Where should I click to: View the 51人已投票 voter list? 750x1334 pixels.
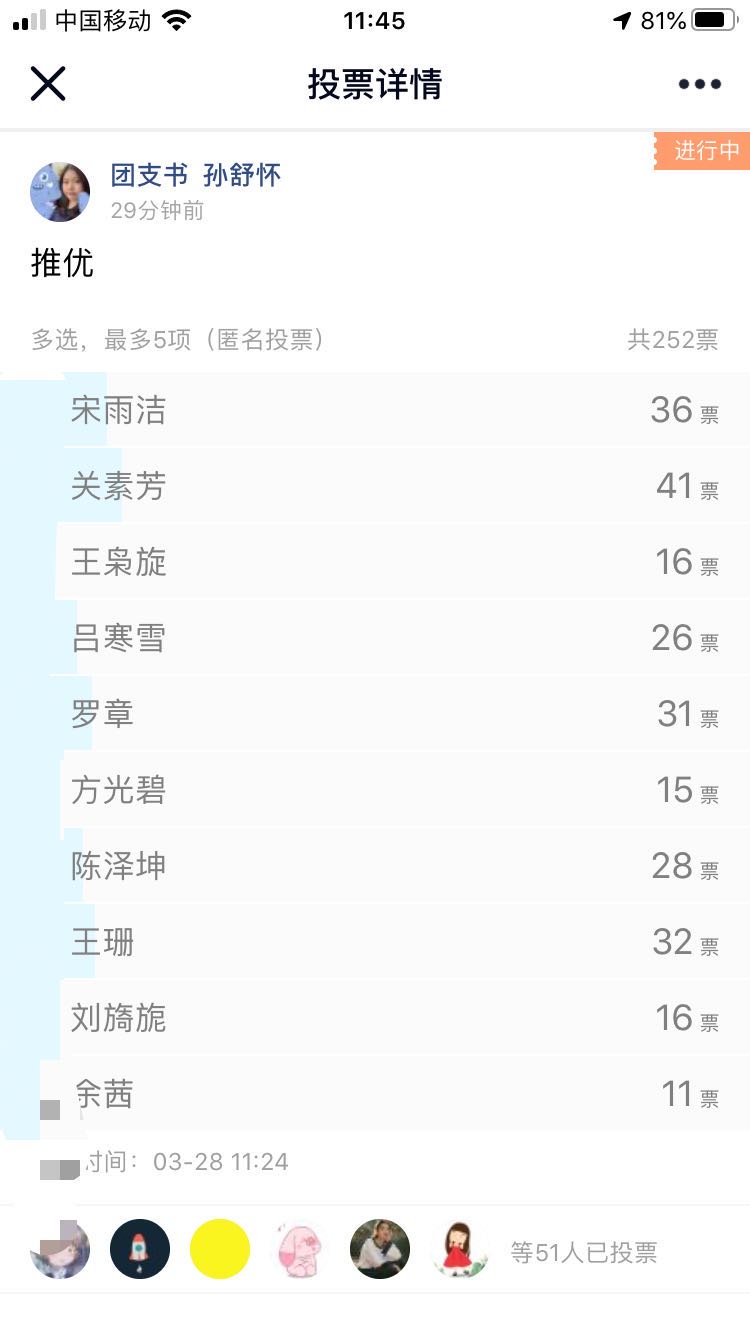tap(583, 1252)
